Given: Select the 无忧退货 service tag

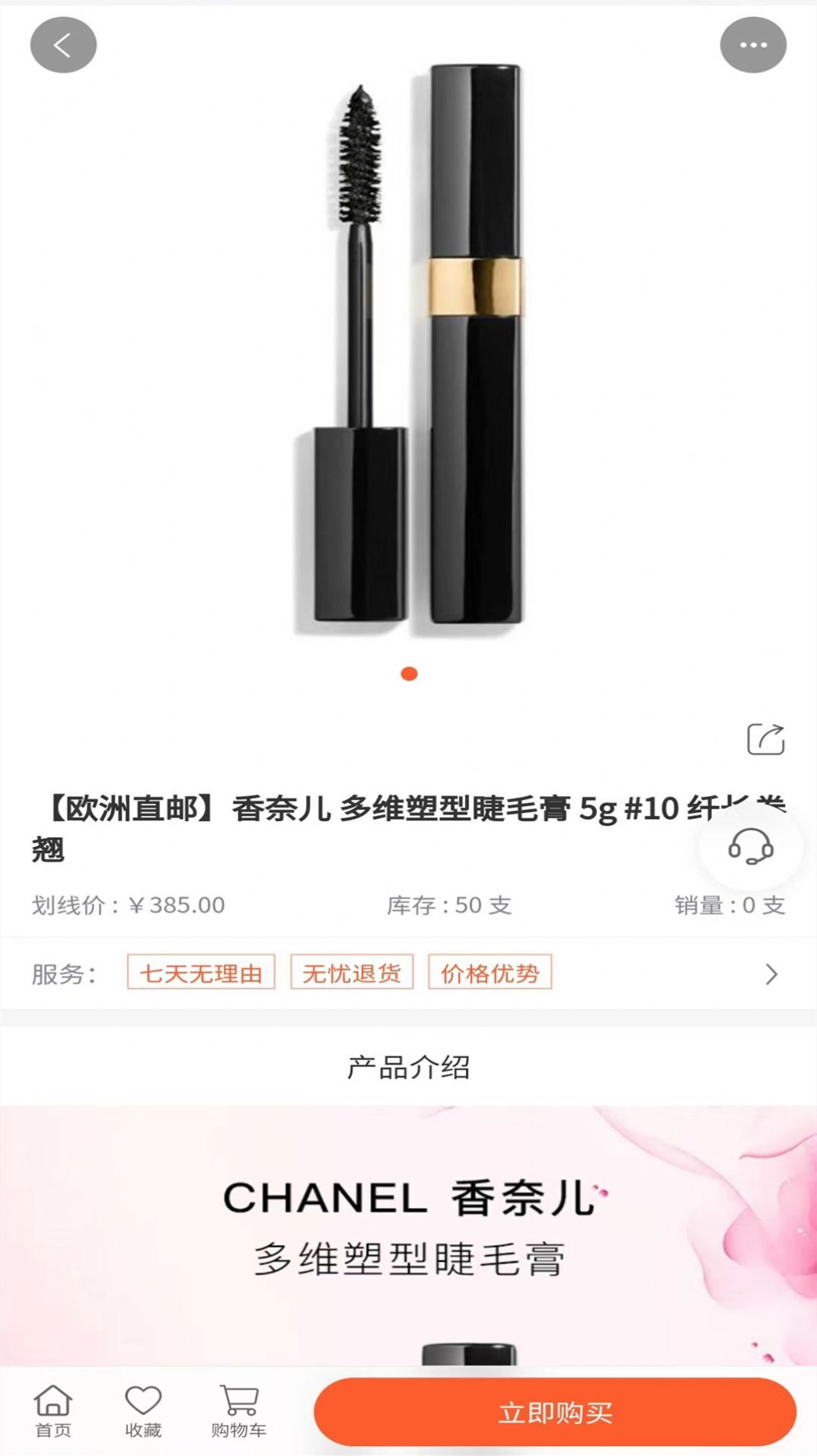Looking at the screenshot, I should pyautogui.click(x=350, y=972).
